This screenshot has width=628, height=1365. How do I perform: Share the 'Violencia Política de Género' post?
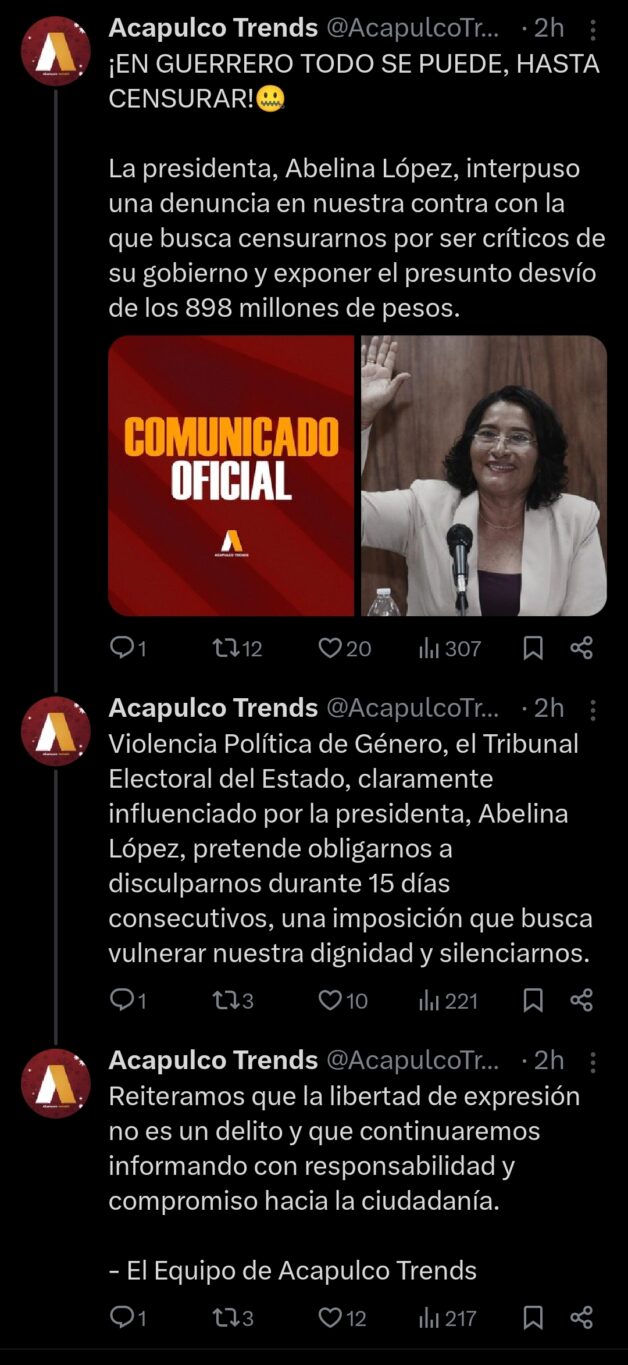point(582,1000)
